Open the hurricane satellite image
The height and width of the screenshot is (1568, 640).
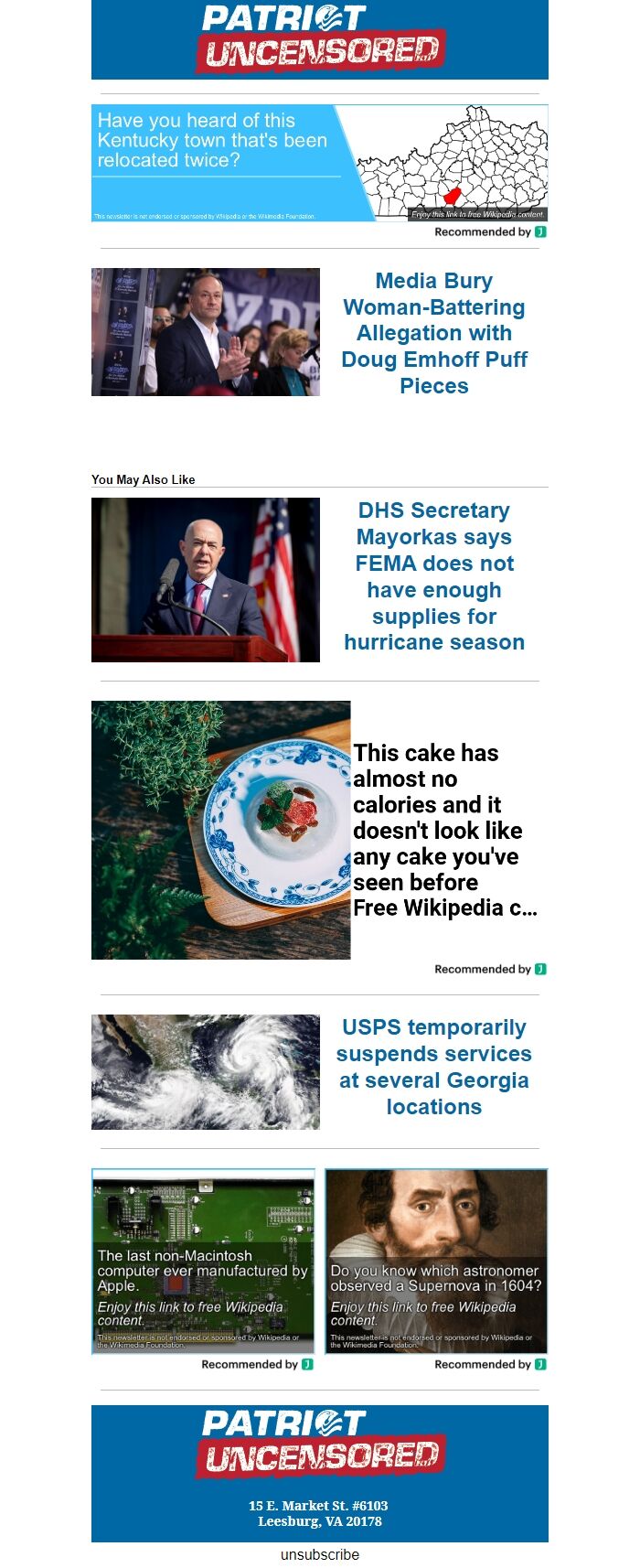206,1072
